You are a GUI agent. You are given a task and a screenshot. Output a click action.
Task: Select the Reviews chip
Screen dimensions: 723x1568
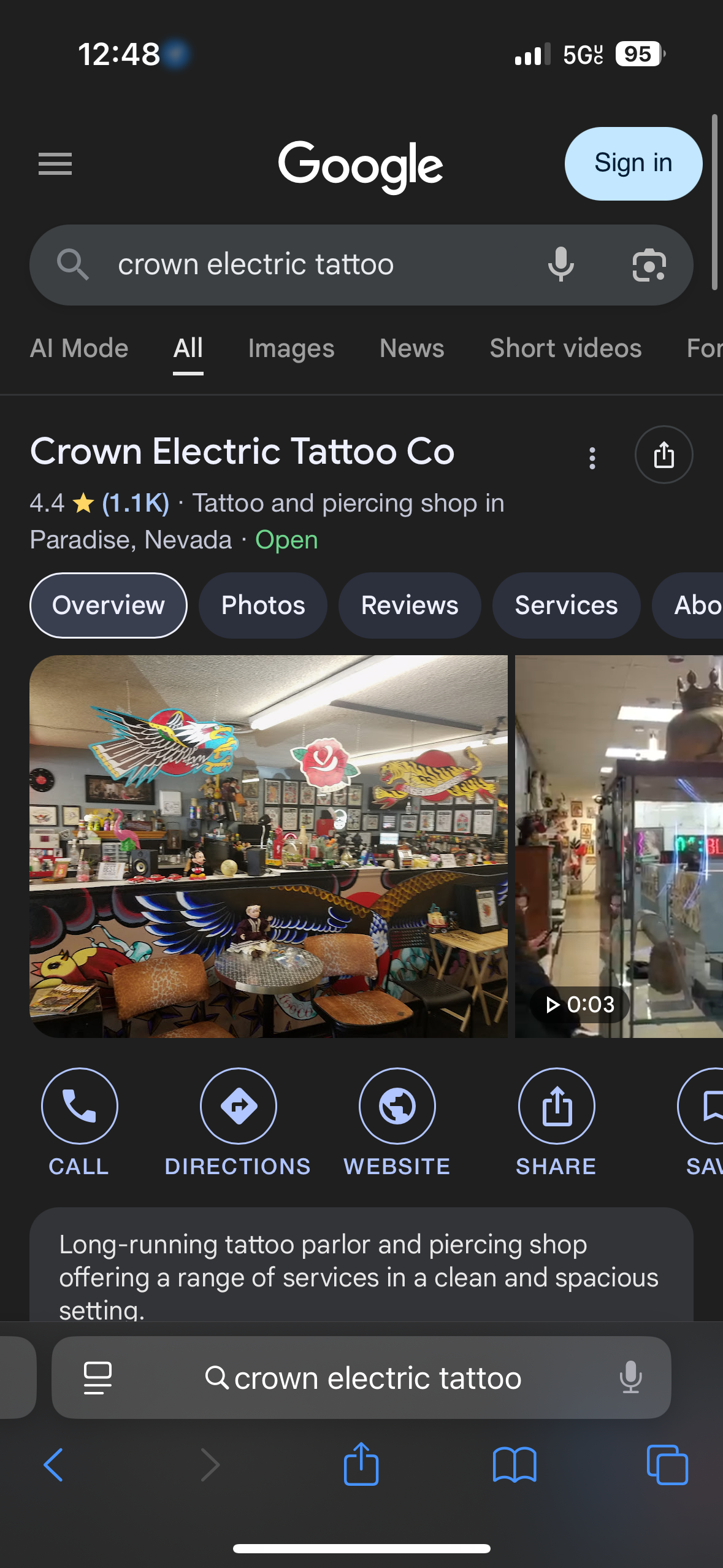[x=410, y=605]
